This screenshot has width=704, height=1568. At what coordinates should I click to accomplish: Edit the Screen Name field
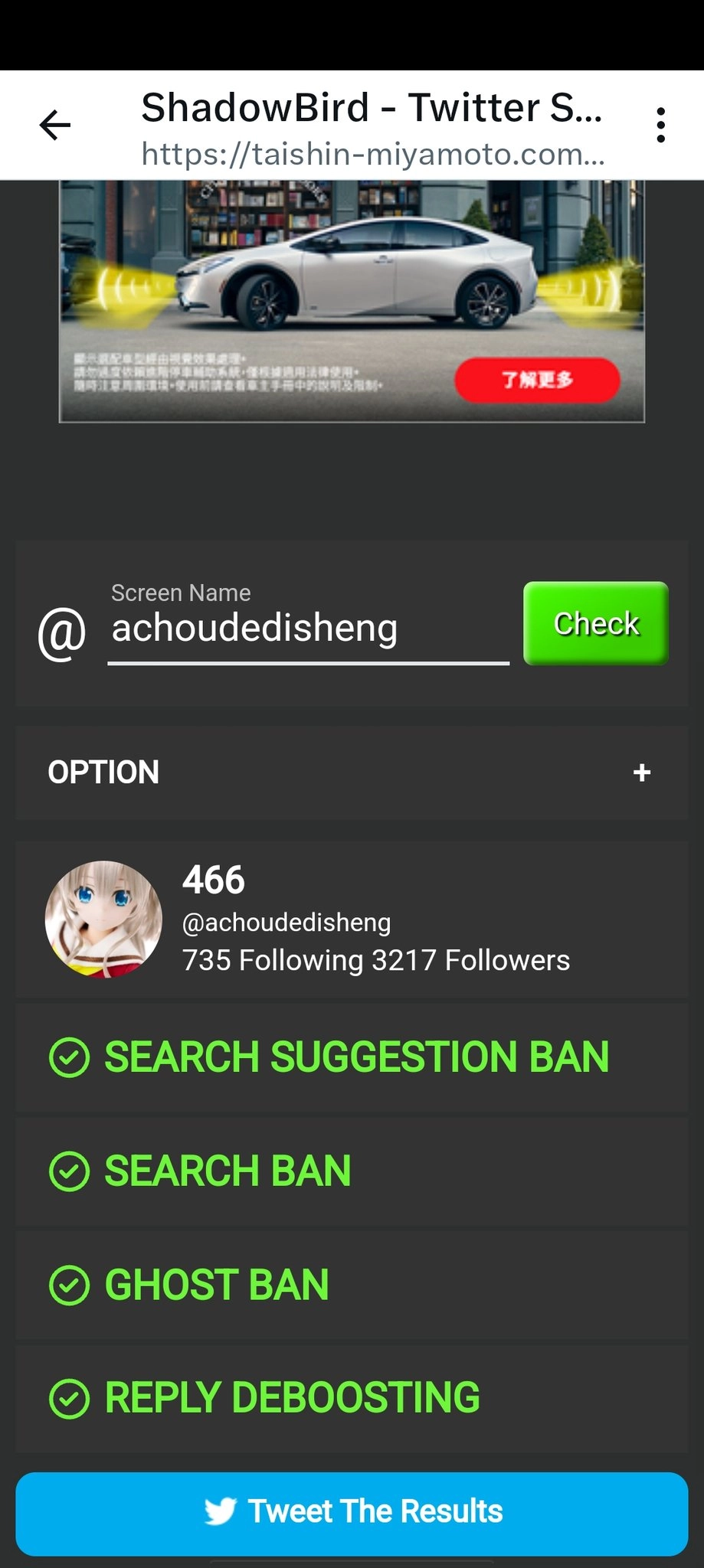coord(306,629)
